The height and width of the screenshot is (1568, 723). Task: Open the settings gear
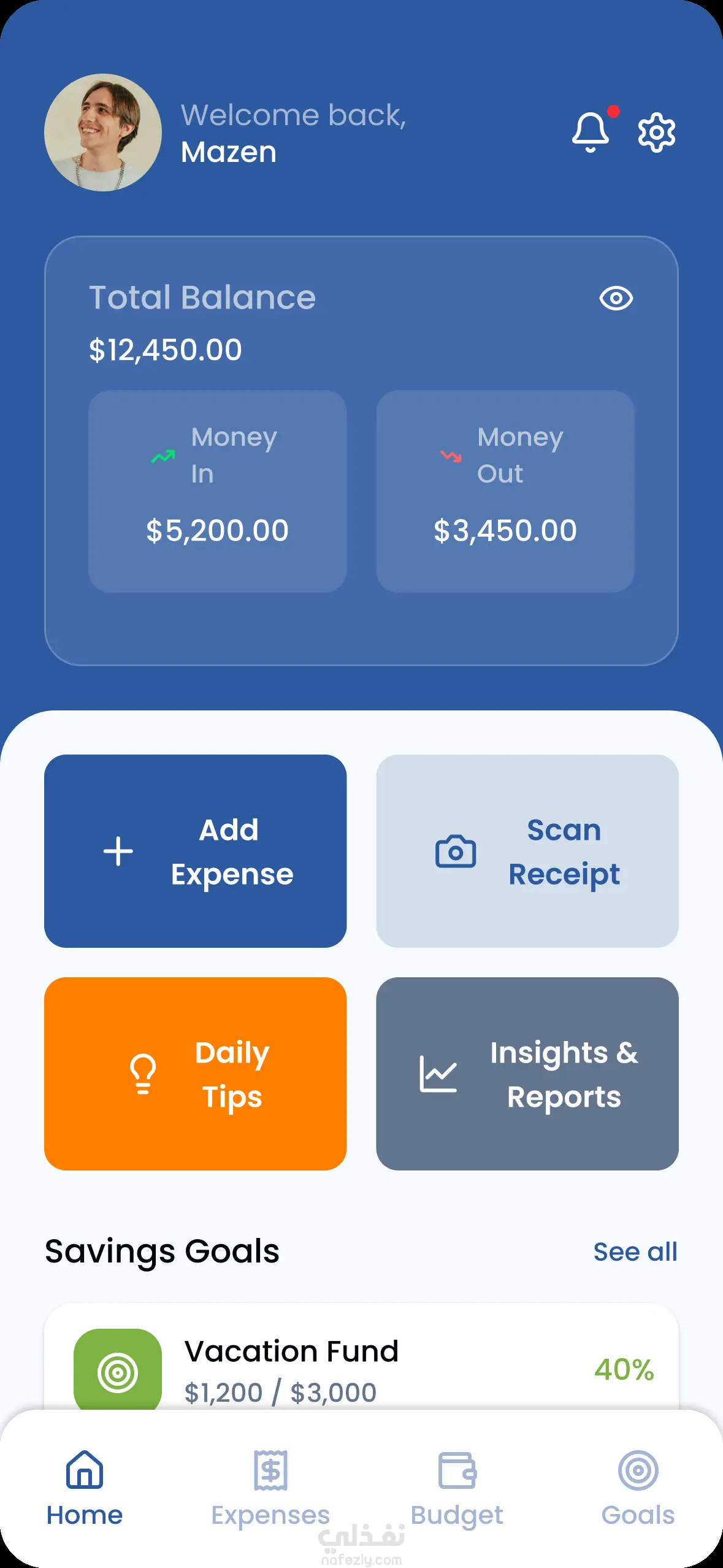click(x=656, y=132)
